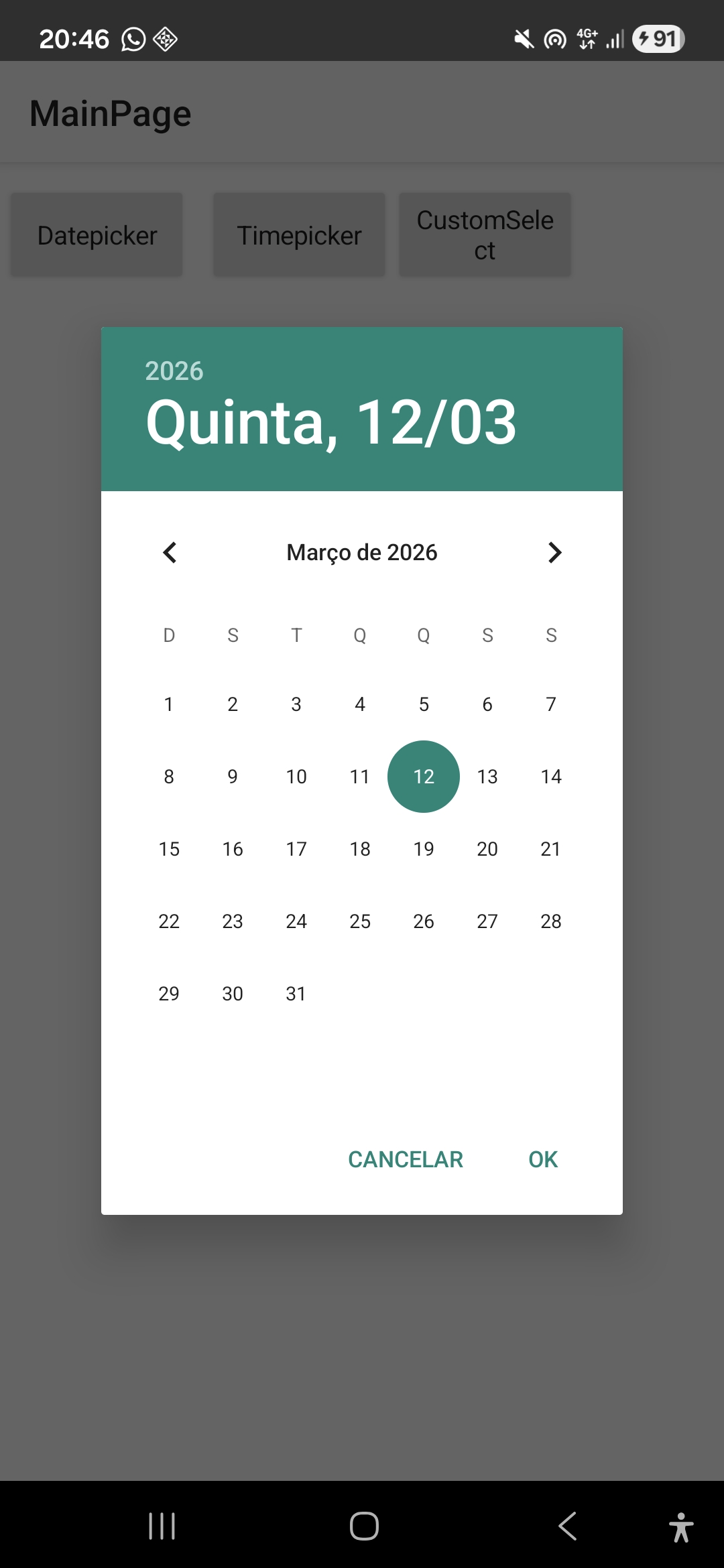Viewport: 724px width, 1568px height.
Task: Select day 5 in the calendar
Action: [x=424, y=704]
